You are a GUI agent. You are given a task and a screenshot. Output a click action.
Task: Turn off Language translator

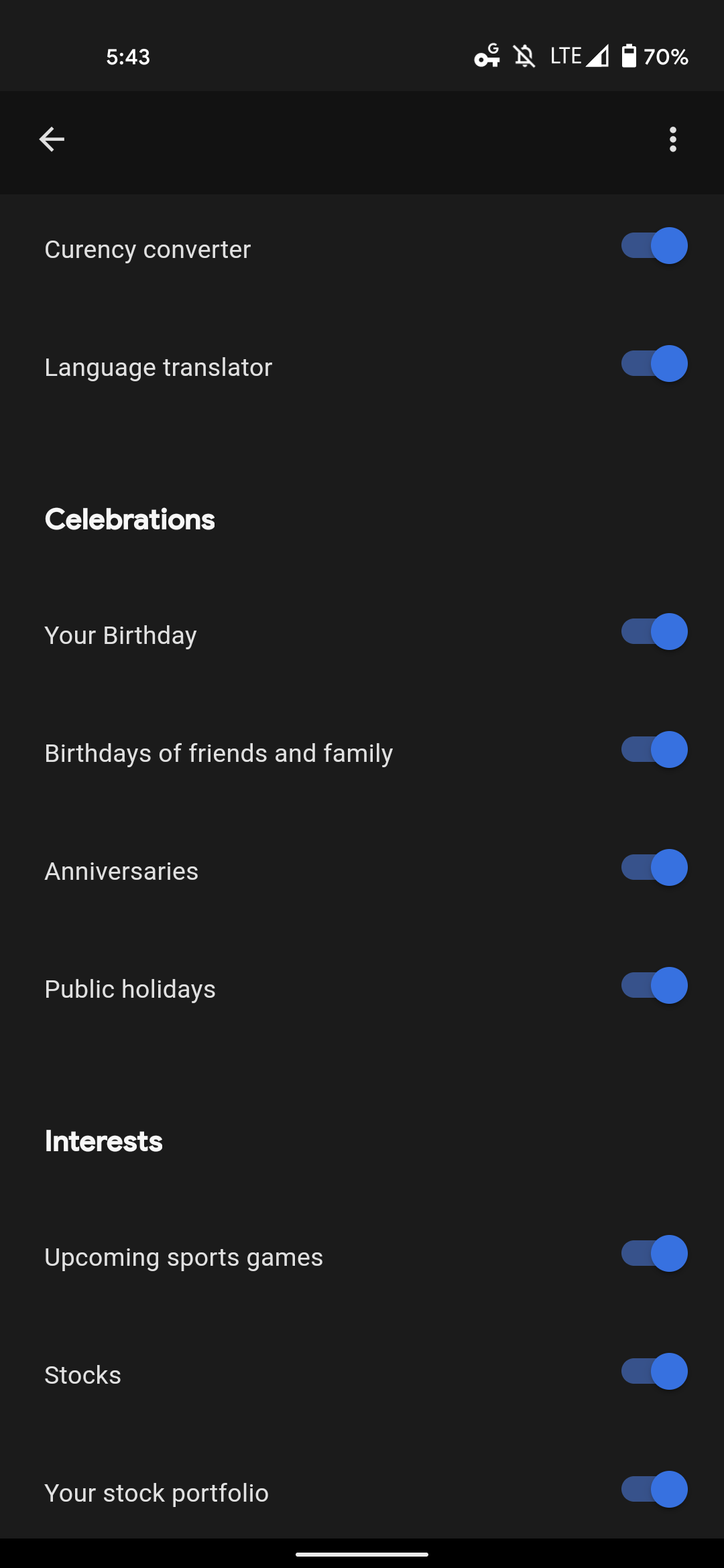(654, 364)
